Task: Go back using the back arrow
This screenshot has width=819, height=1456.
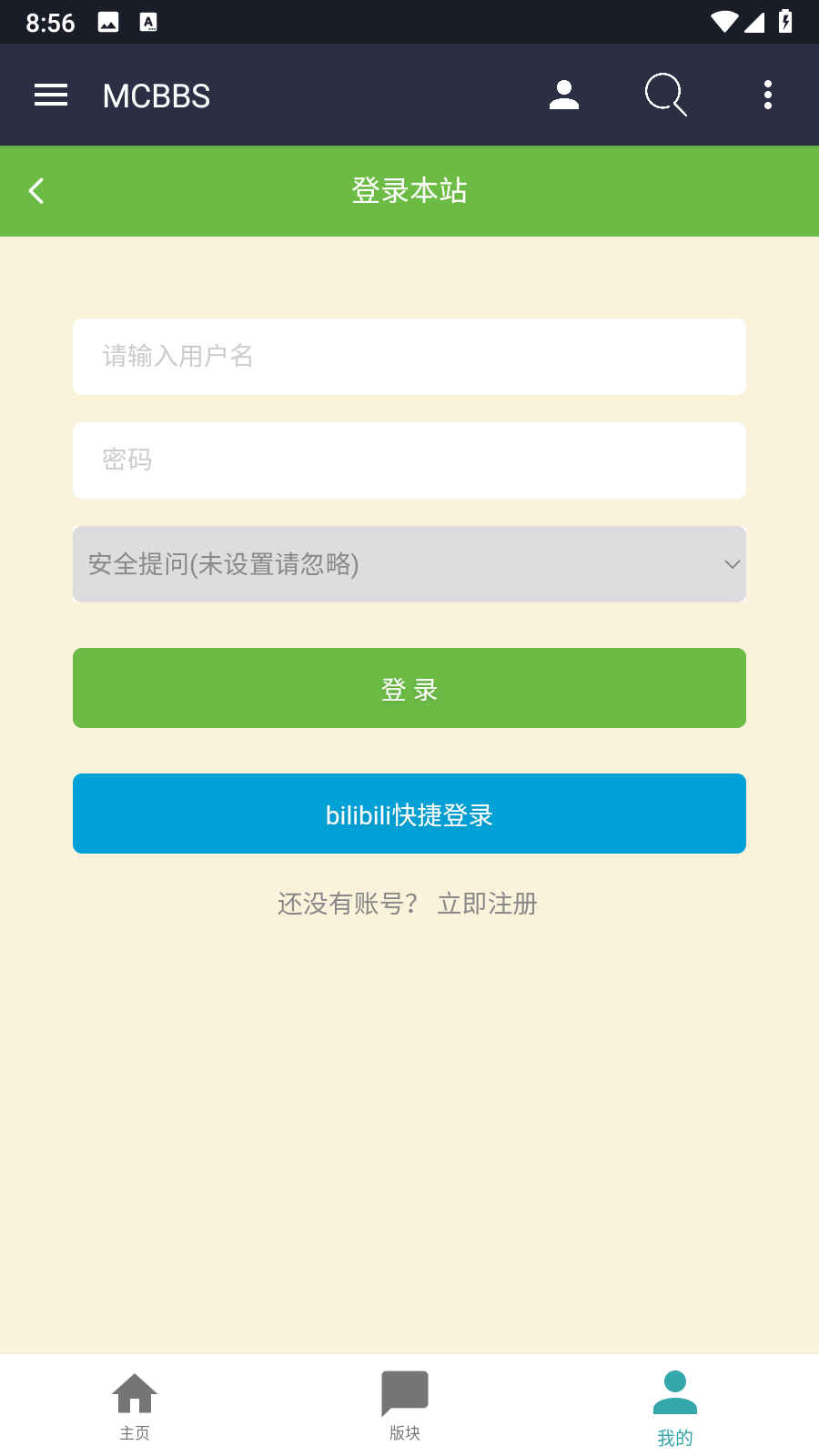Action: 36,191
